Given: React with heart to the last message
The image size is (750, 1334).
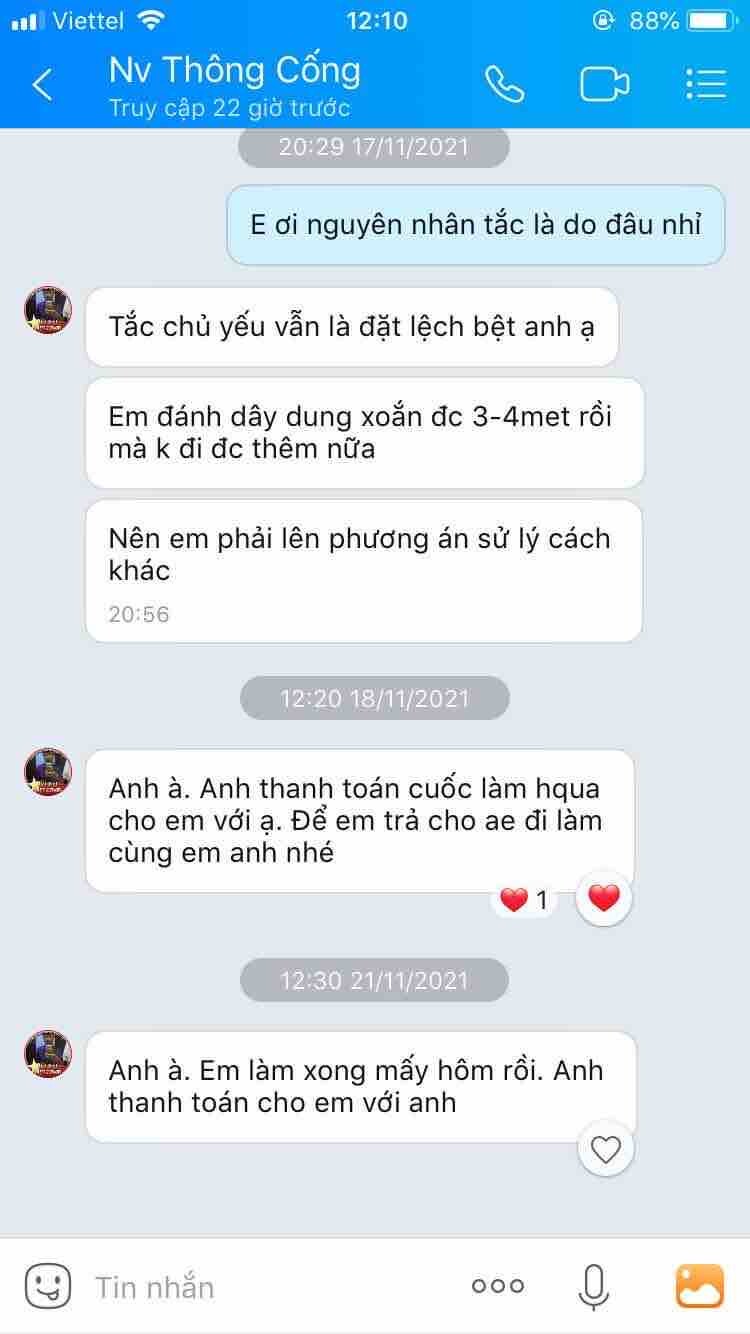Looking at the screenshot, I should (605, 1150).
